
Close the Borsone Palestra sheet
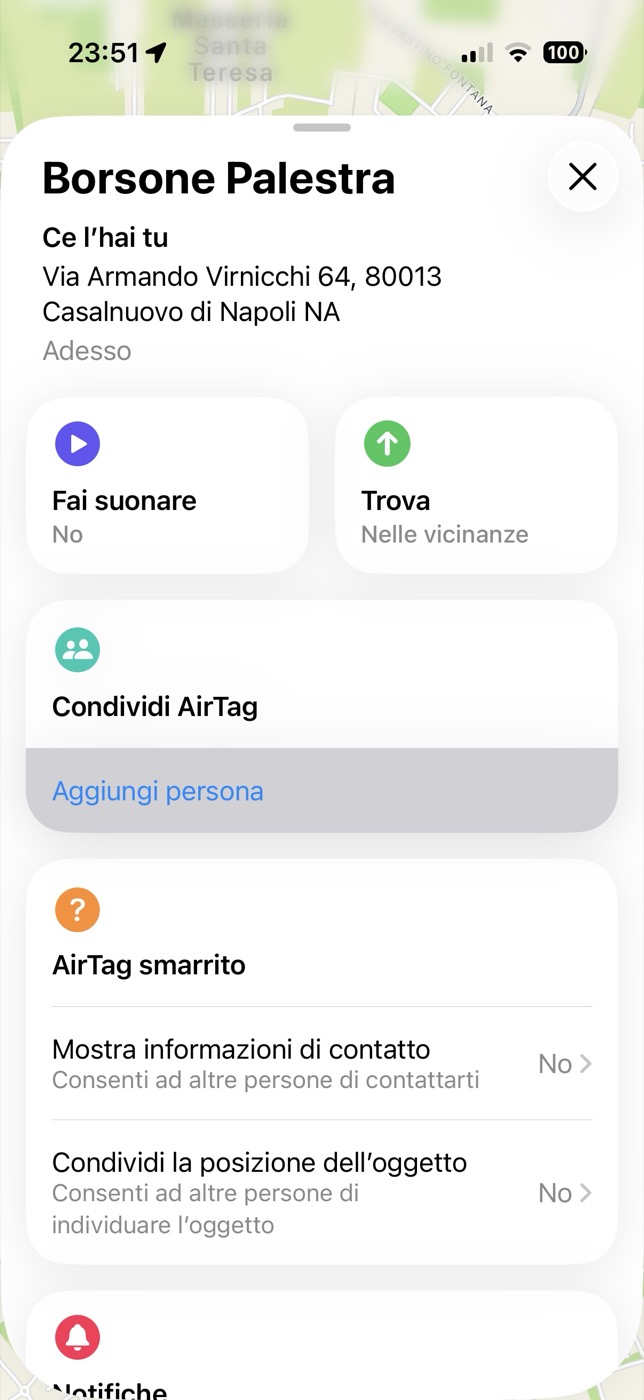click(x=582, y=177)
